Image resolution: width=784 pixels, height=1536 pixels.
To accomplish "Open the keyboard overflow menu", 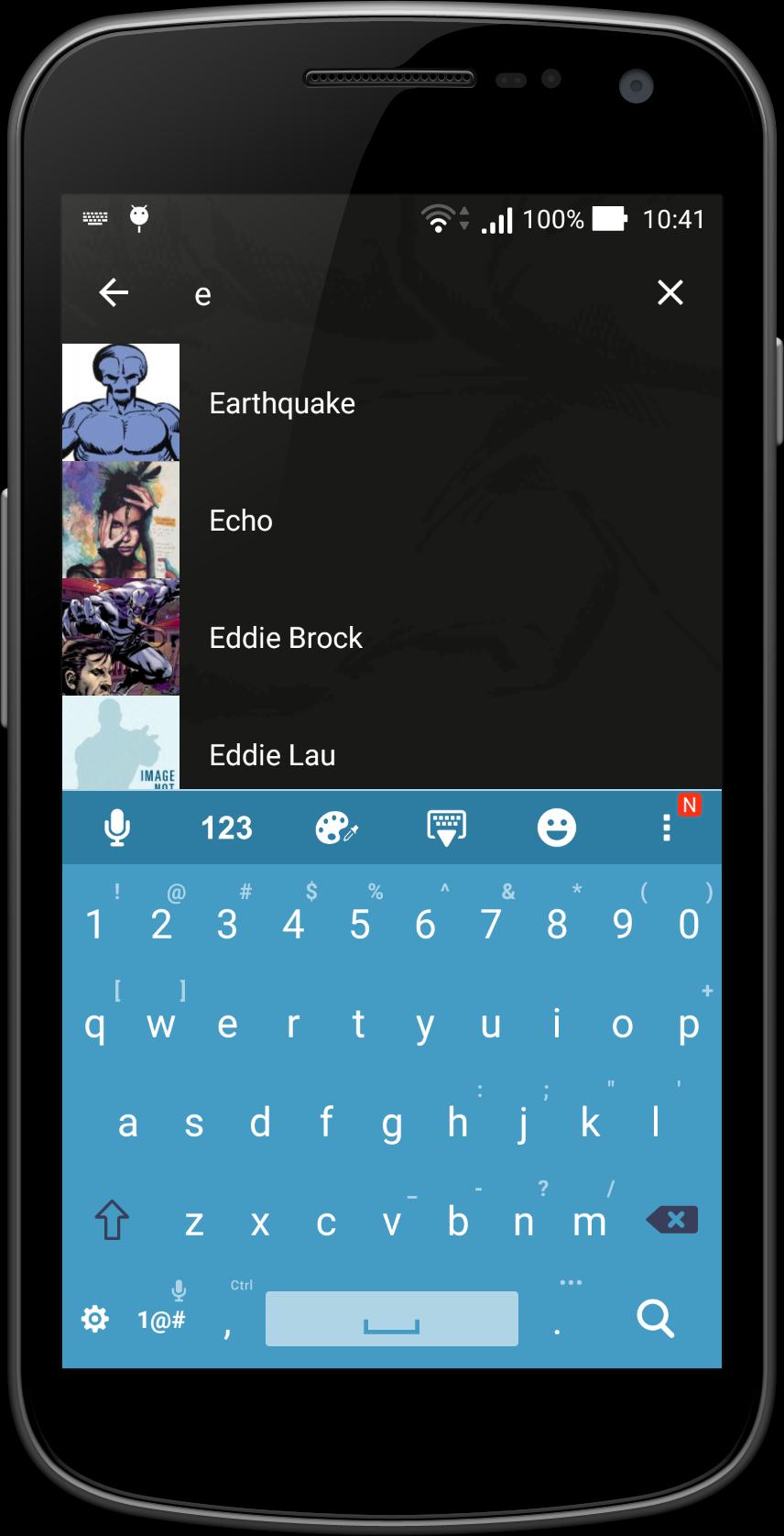I will point(668,828).
